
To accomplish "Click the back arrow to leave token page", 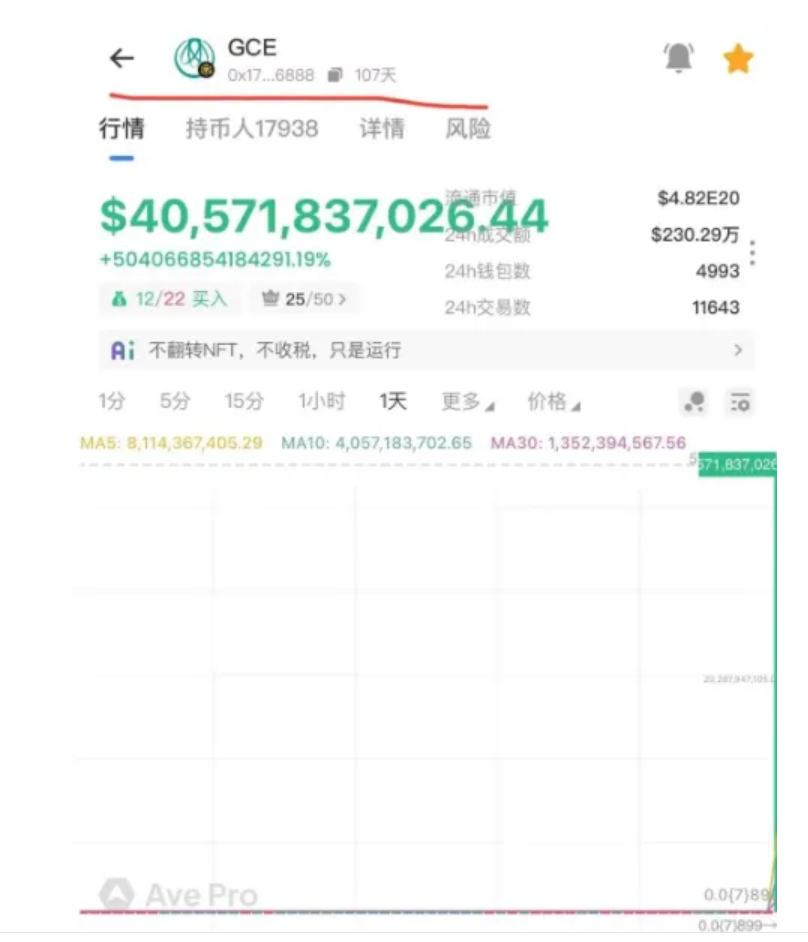I will (121, 58).
